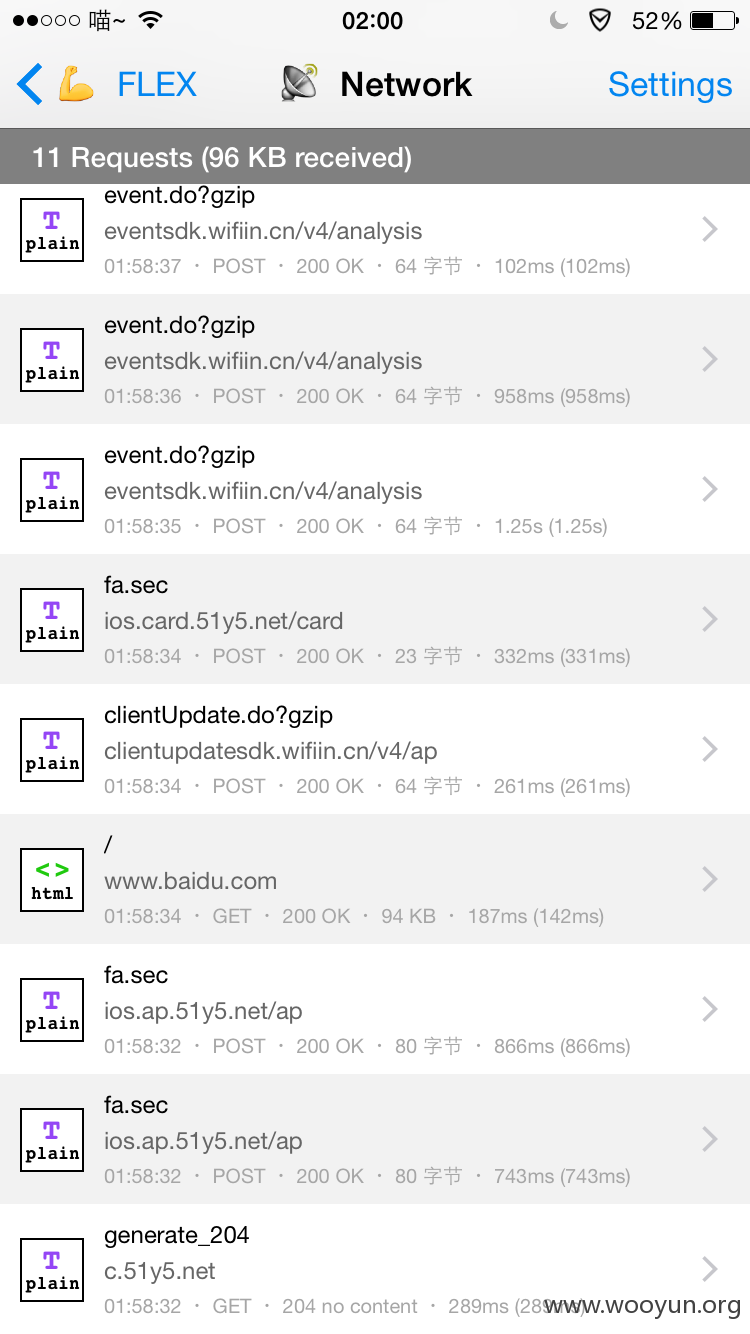The height and width of the screenshot is (1334, 750).
Task: Open the event.do?gzip request taking 102ms
Action: 375,239
